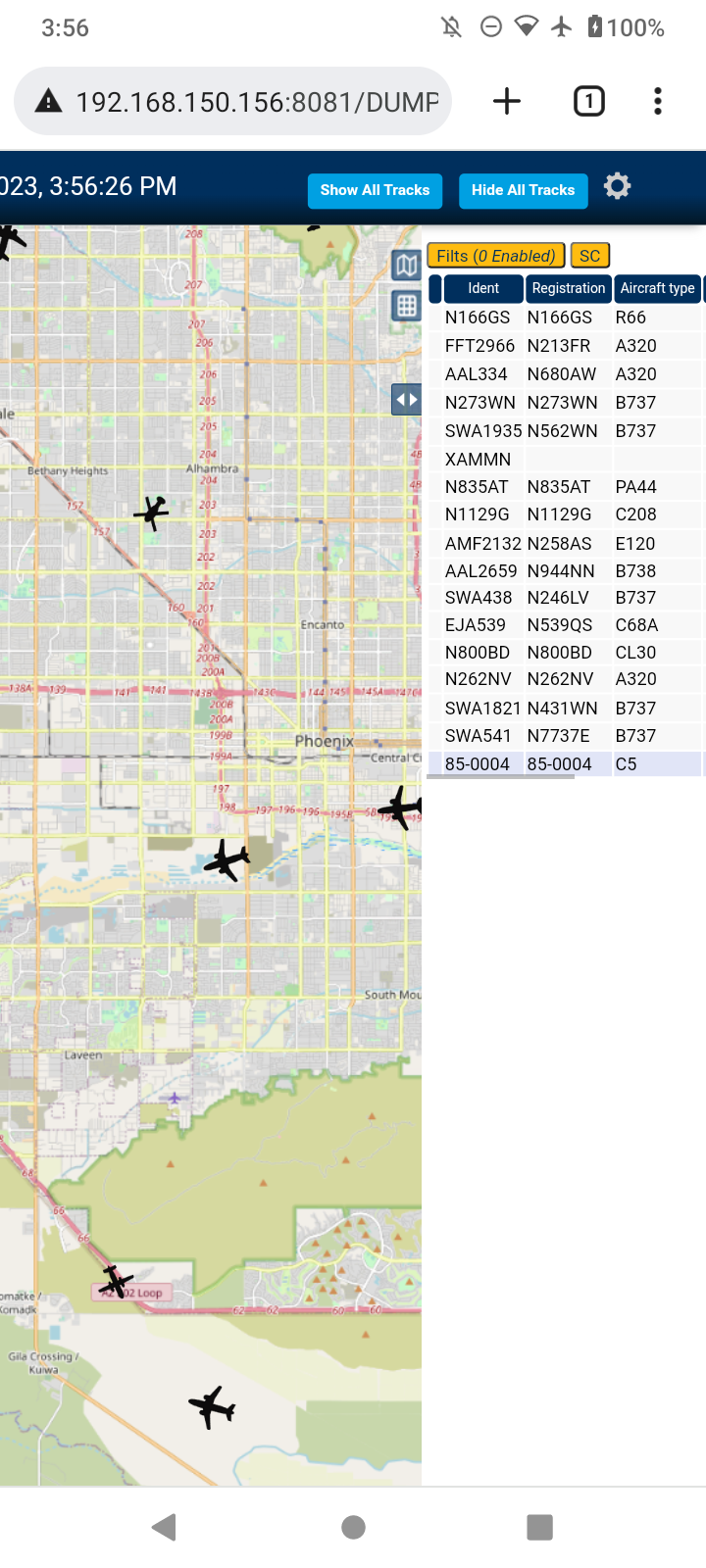Image resolution: width=706 pixels, height=1568 pixels.
Task: Open a new browser tab
Action: coord(507,101)
